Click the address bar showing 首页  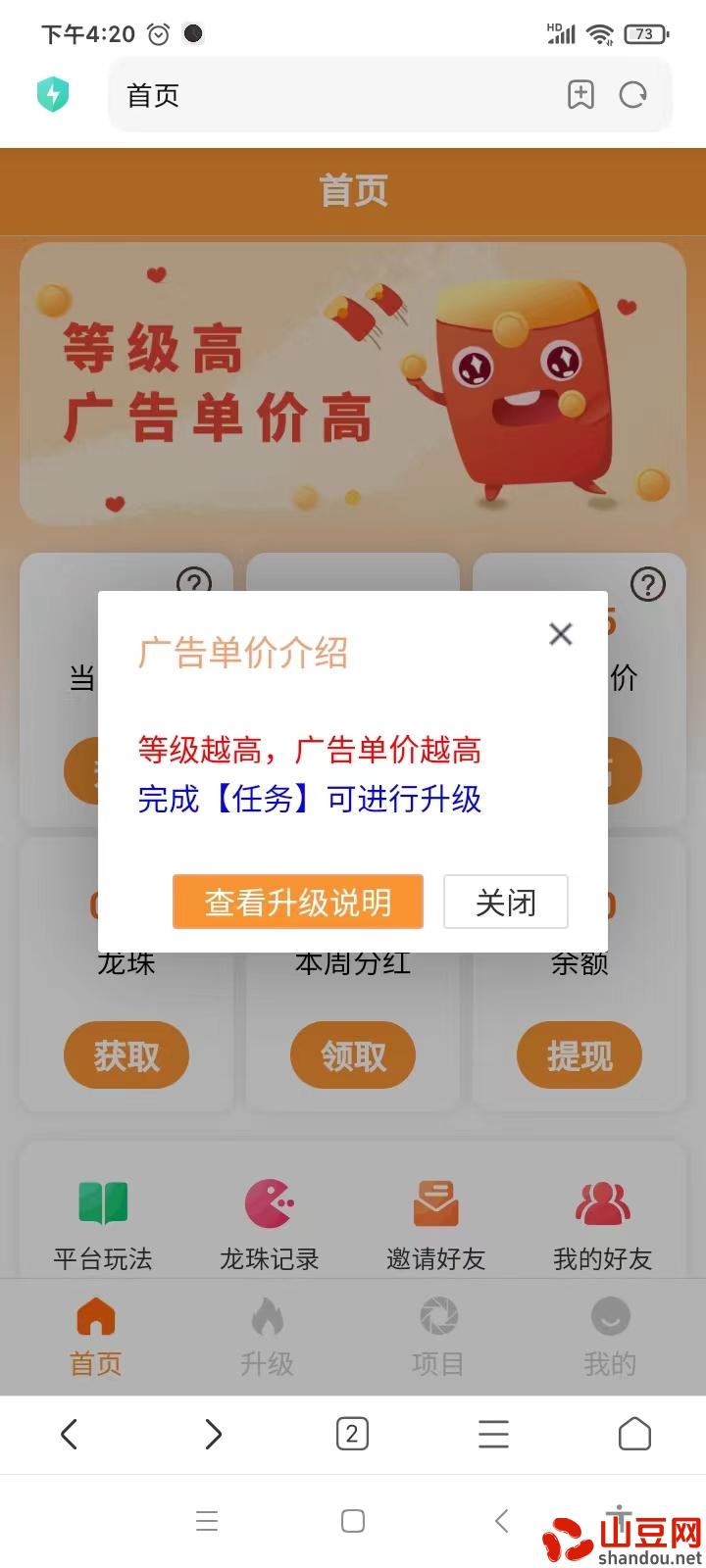pyautogui.click(x=294, y=94)
